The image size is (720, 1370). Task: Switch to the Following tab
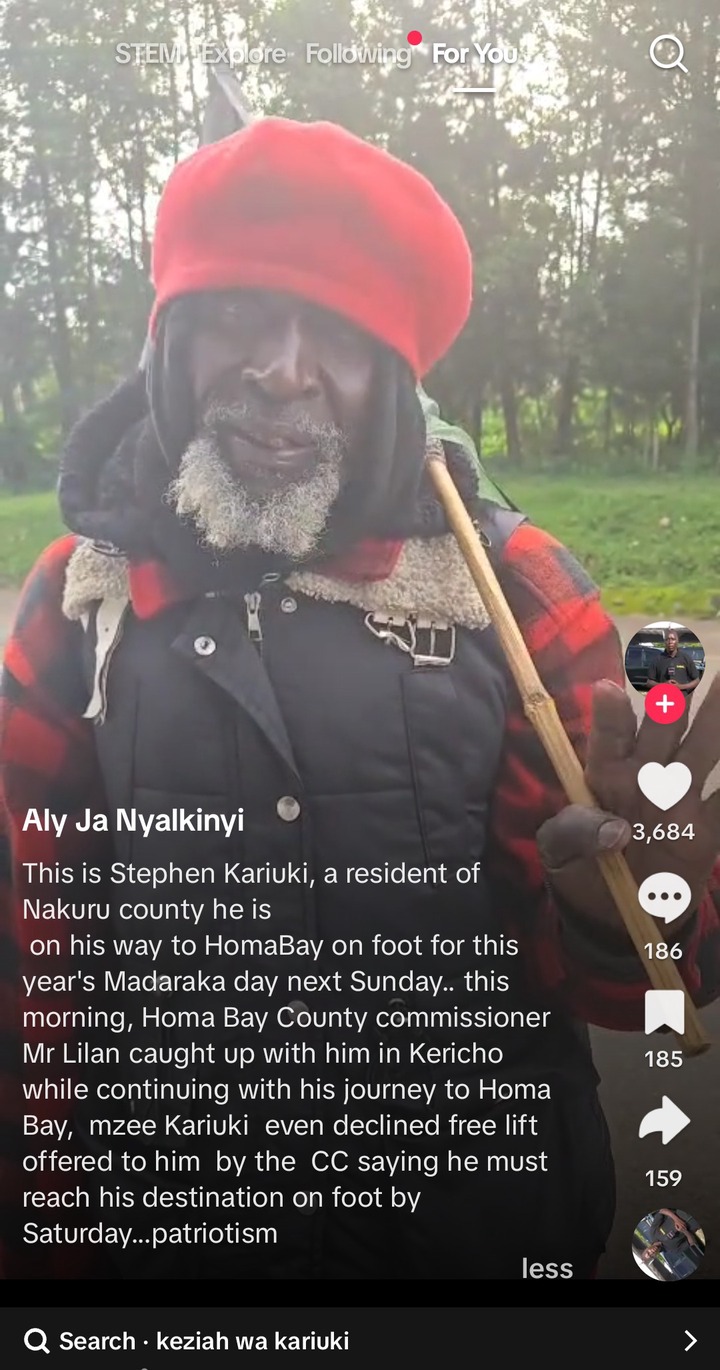click(358, 54)
